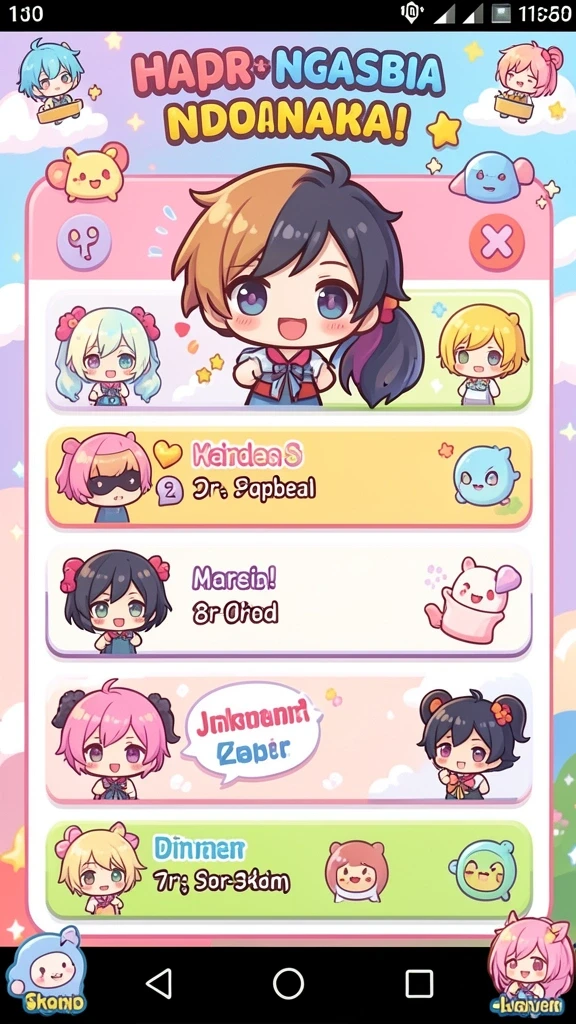Open the blue mascot button at bottom left
Screen dimensions: 576x1024
coord(44,972)
